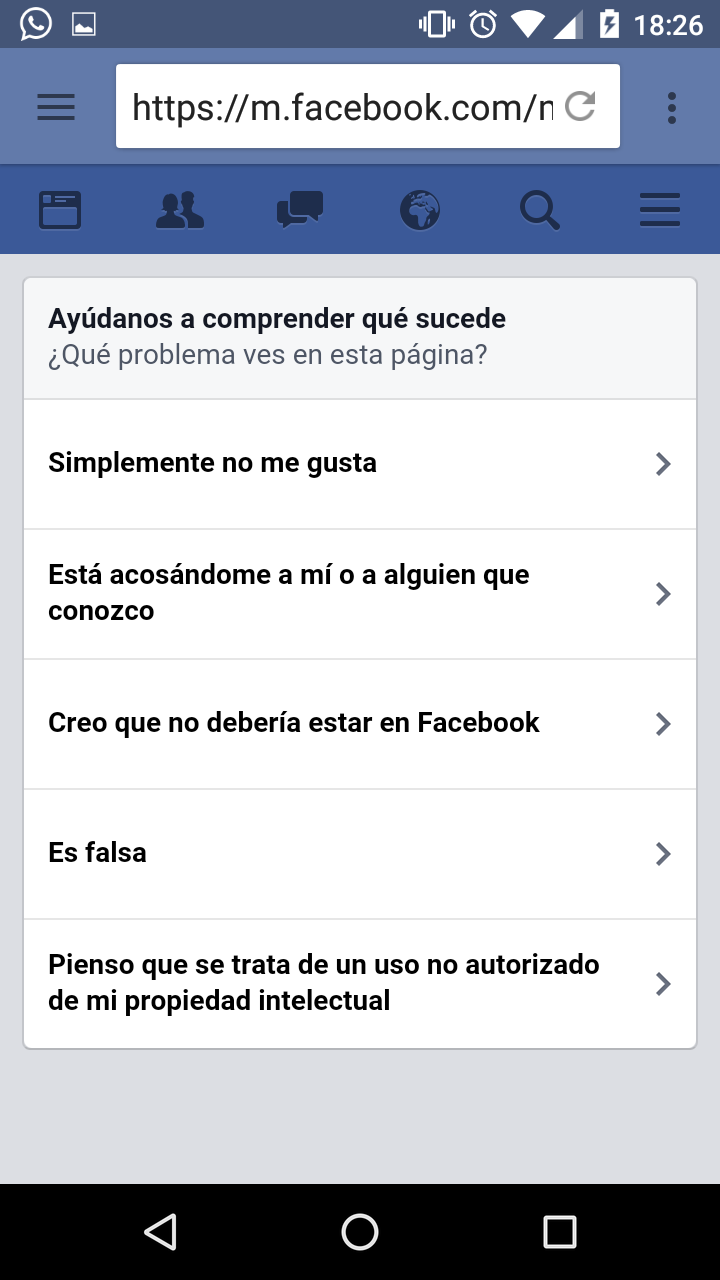The width and height of the screenshot is (720, 1280).
Task: Reload the page with refresh icon
Action: tap(581, 106)
